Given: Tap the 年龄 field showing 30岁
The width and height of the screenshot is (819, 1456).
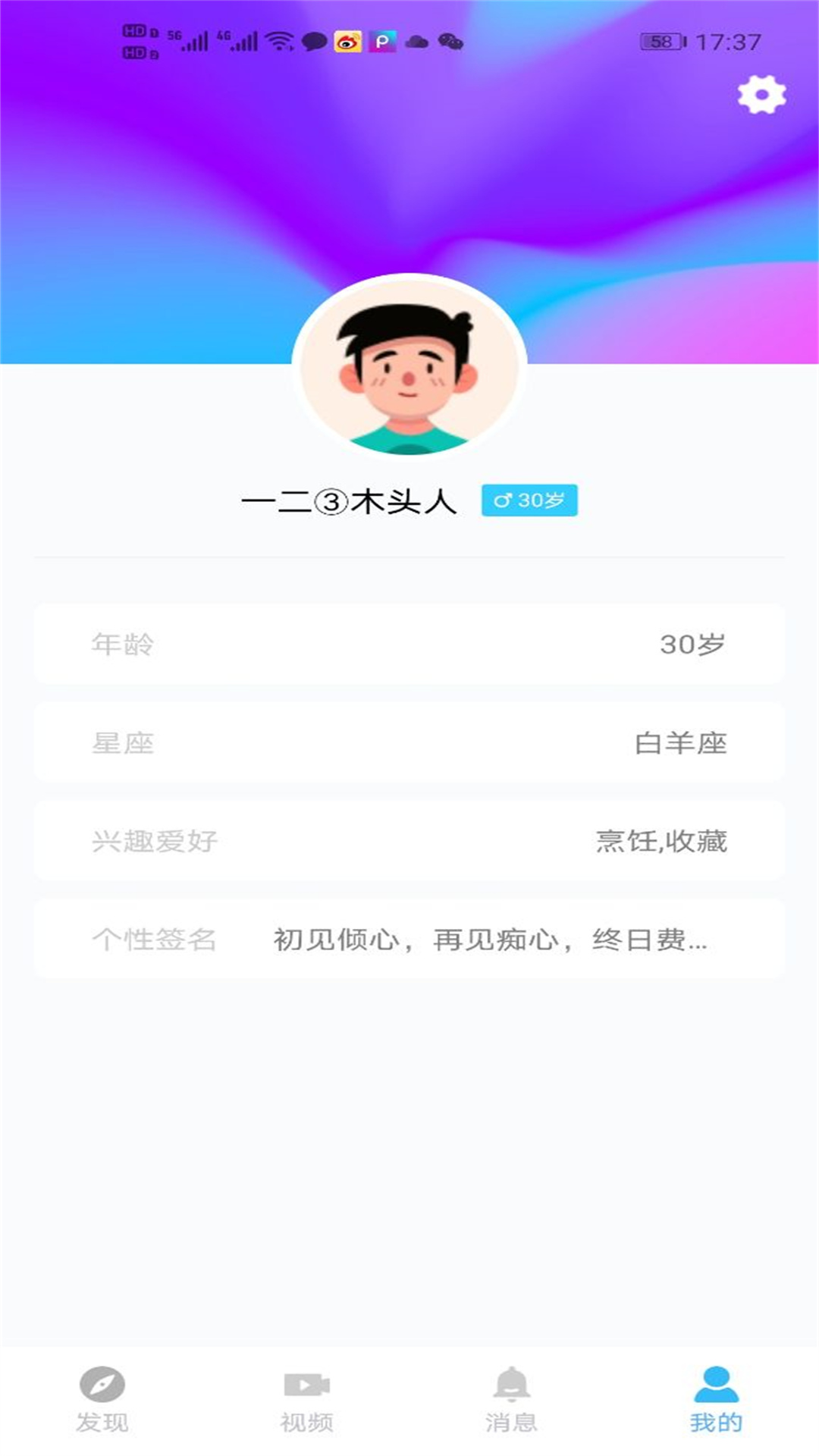Looking at the screenshot, I should [x=409, y=643].
